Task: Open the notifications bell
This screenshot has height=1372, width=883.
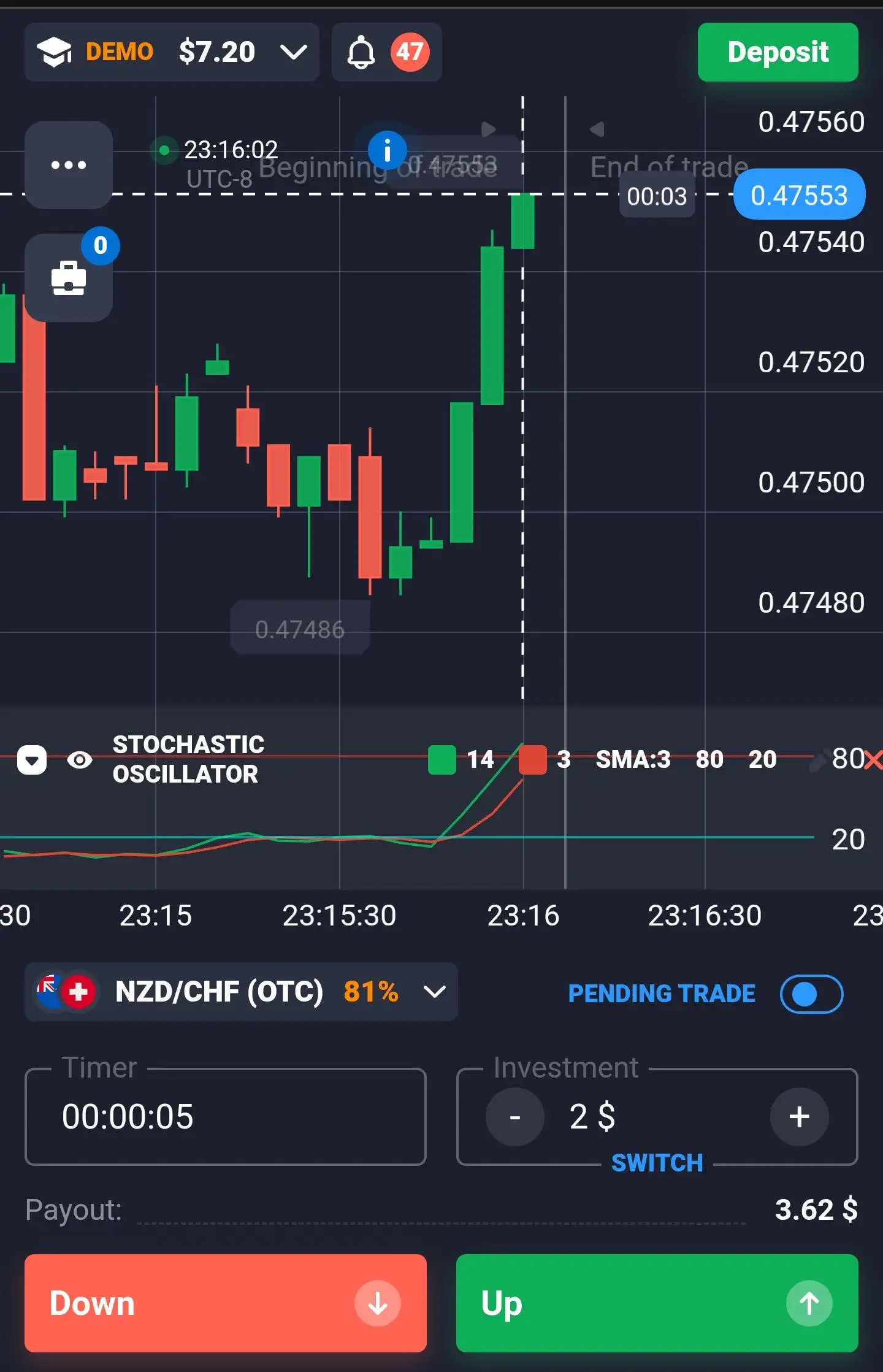Action: pyautogui.click(x=362, y=52)
